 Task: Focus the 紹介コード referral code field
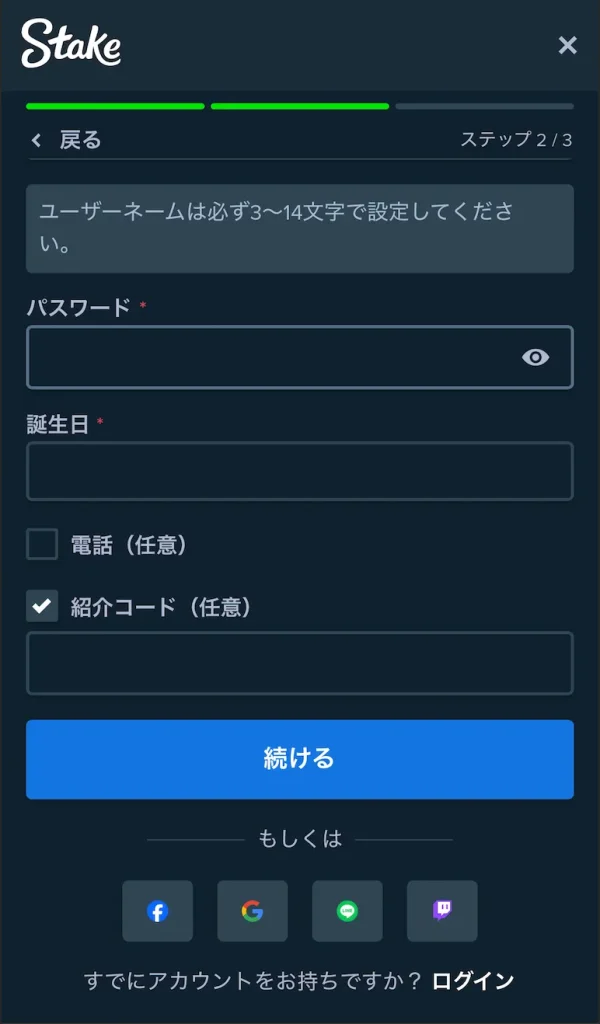[x=299, y=663]
